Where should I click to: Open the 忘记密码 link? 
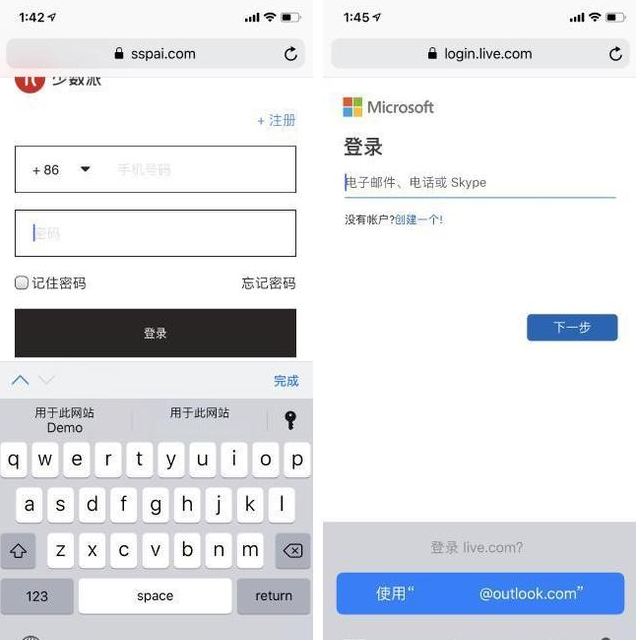coord(268,283)
